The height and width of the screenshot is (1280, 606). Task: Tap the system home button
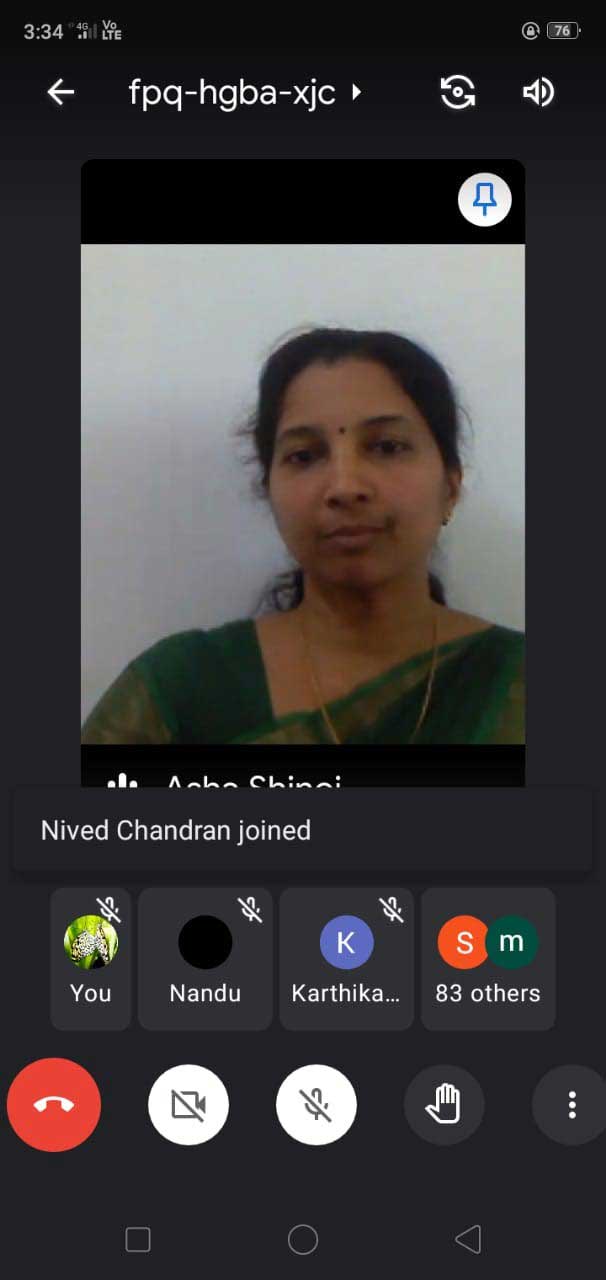[x=303, y=1240]
